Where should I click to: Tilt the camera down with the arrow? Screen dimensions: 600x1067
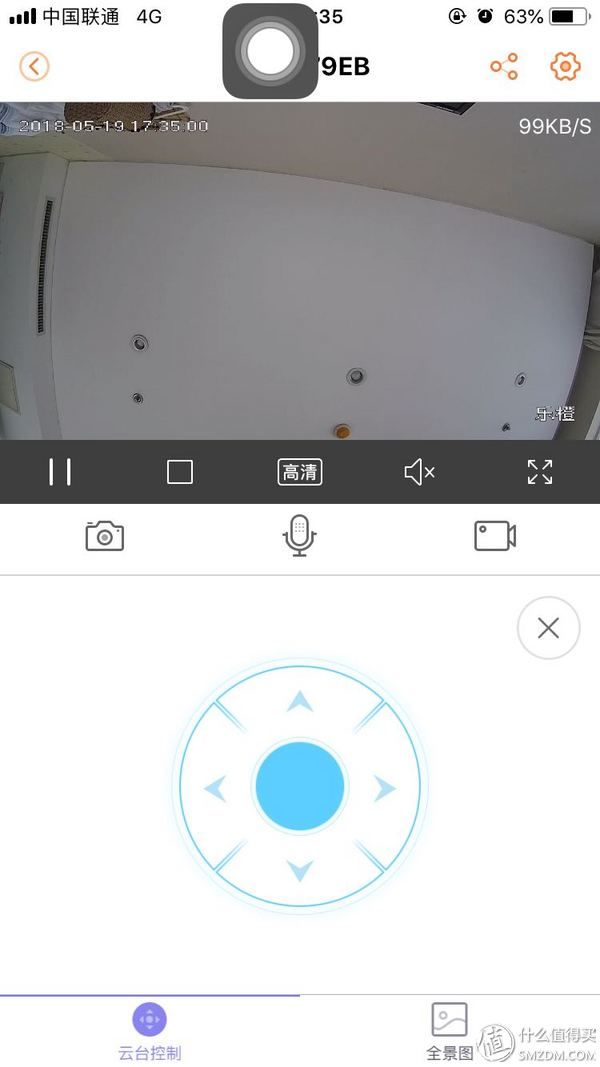300,870
